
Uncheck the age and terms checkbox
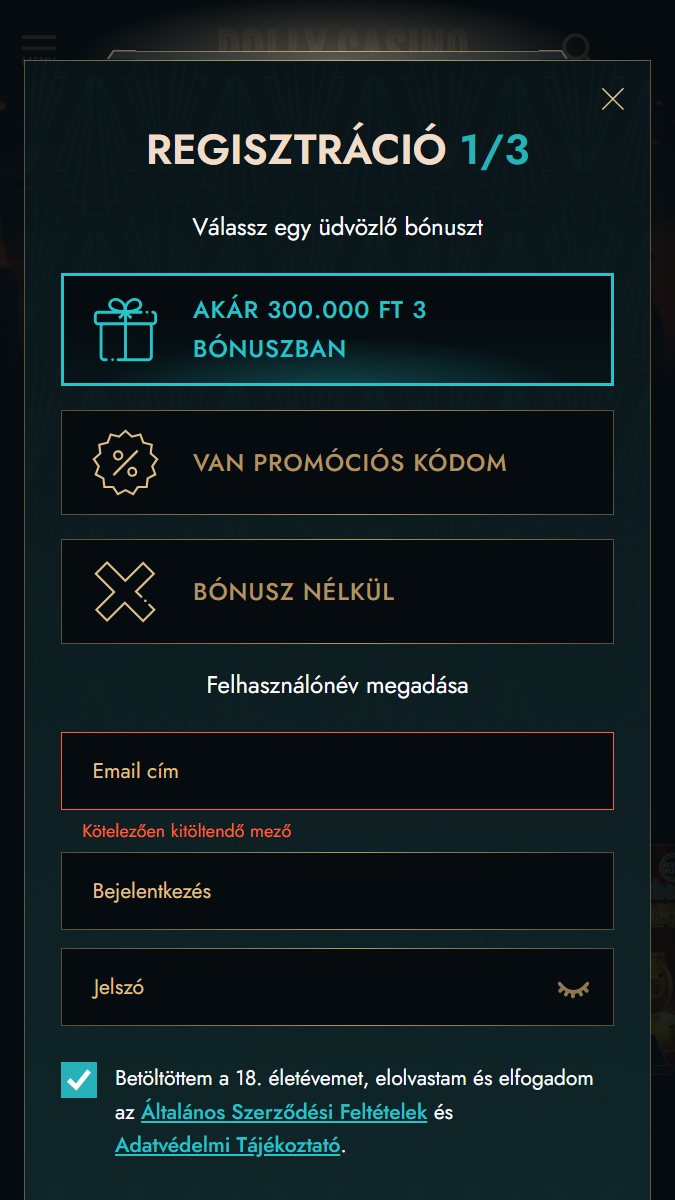79,1080
